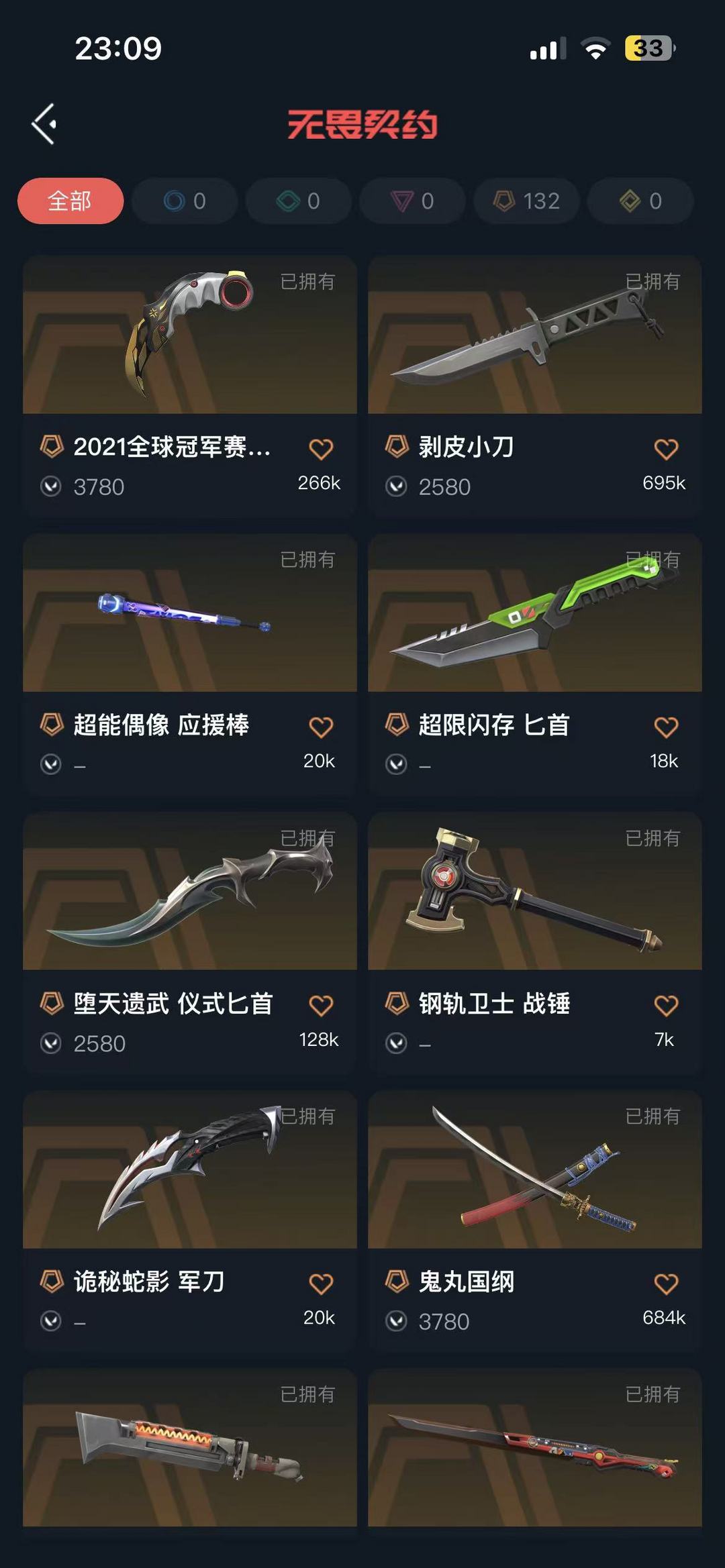Viewport: 725px width, 1568px height.
Task: Open the 鬼丸国纲 katana thumbnail
Action: 534,1171
